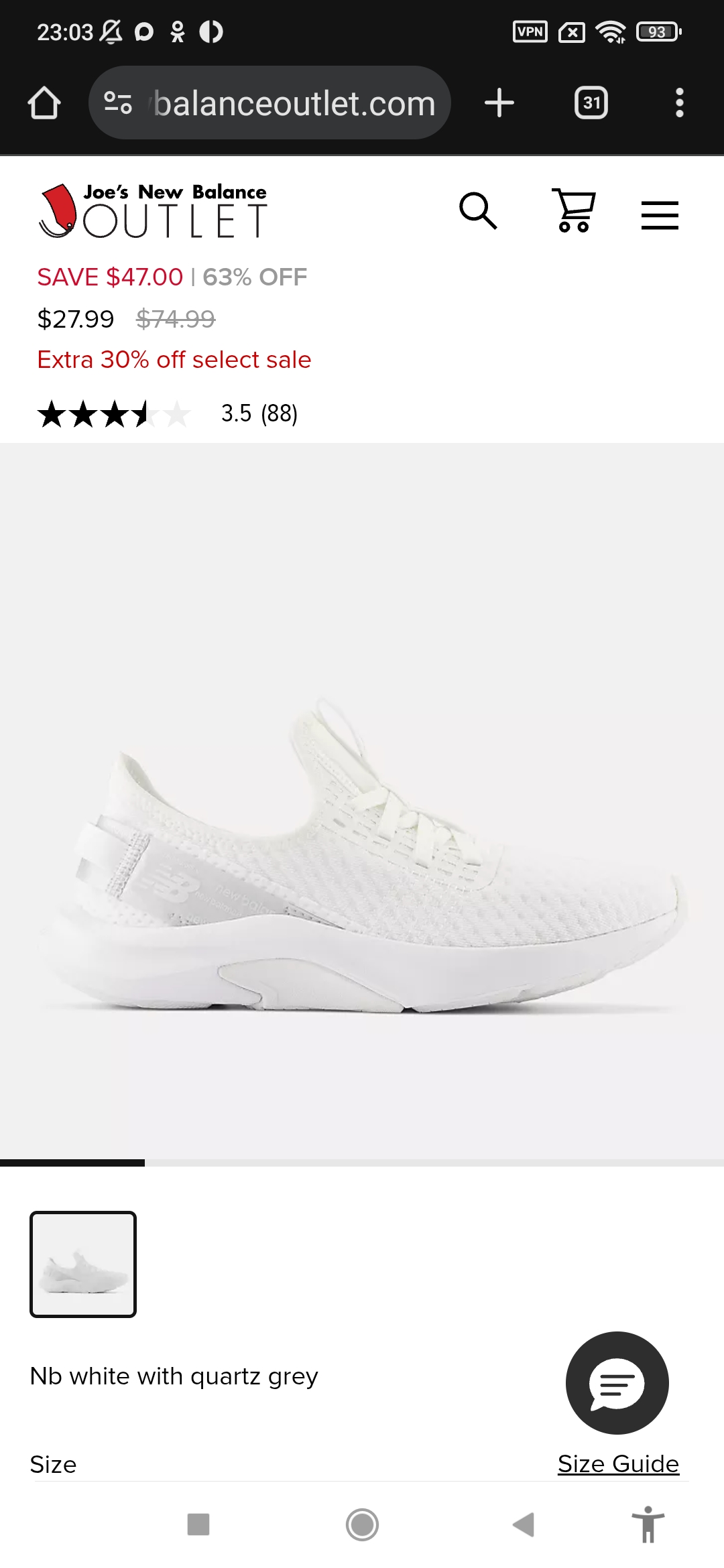View the 88 customer reviews rating
724x1568 pixels.
[x=168, y=413]
